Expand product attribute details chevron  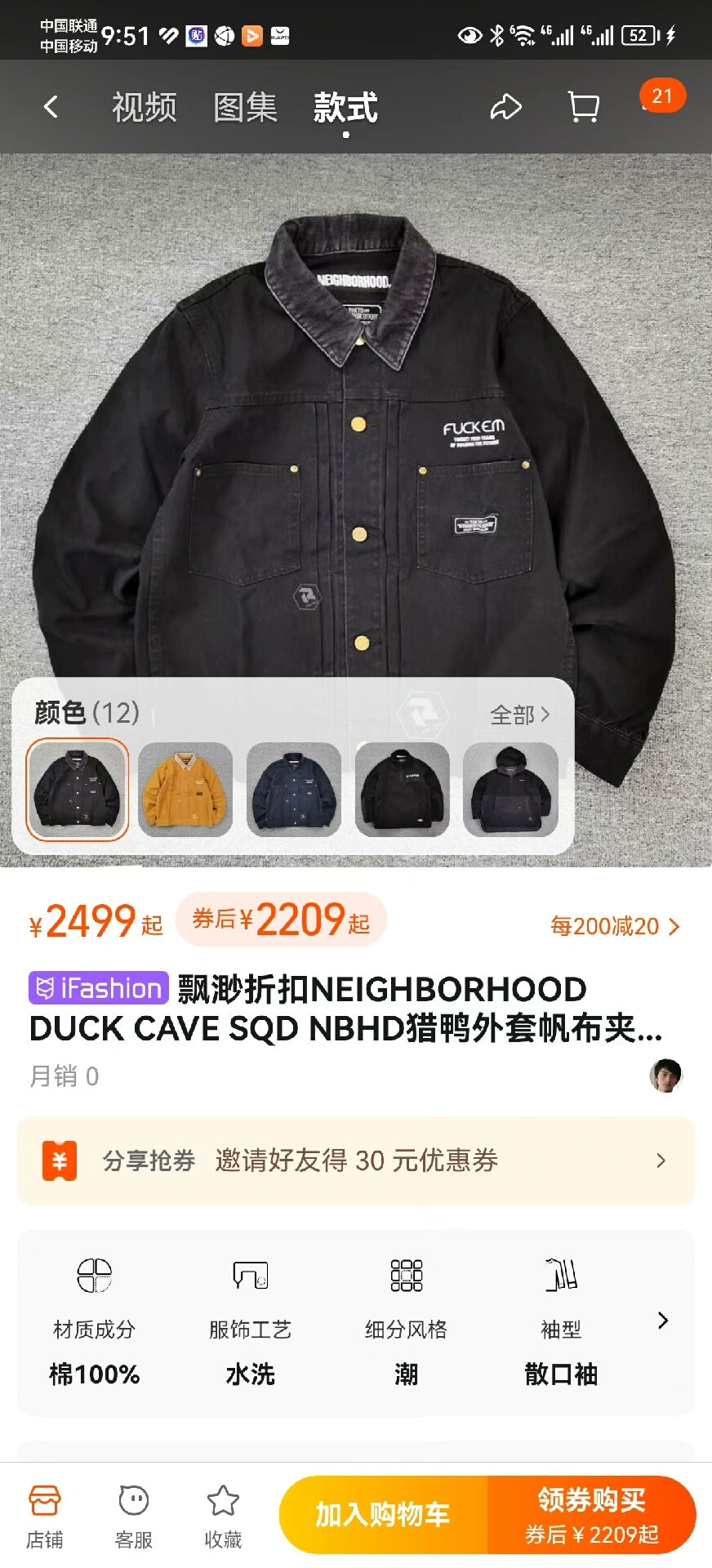pyautogui.click(x=662, y=1321)
